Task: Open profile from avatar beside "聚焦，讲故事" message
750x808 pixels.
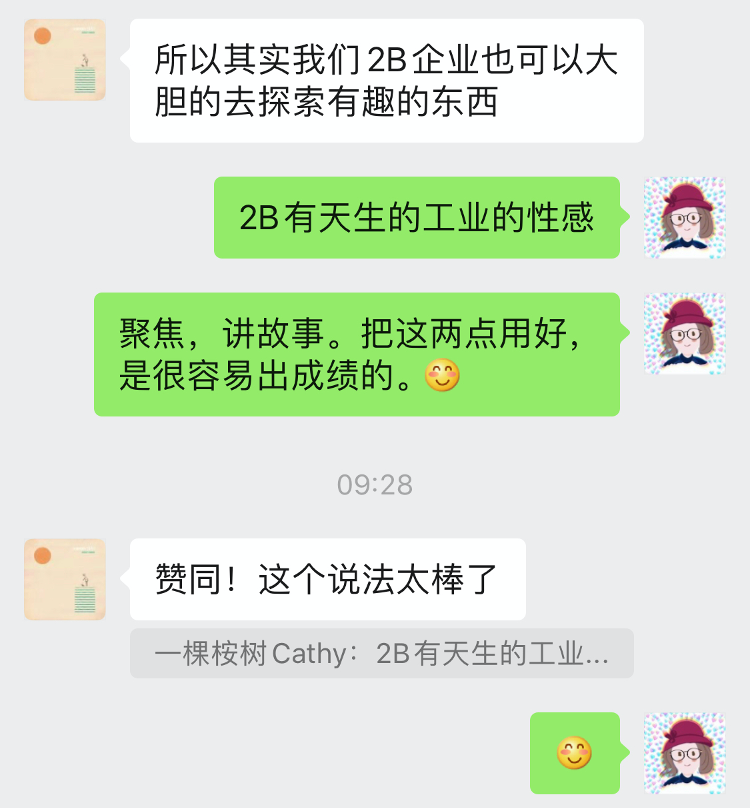Action: tap(684, 333)
